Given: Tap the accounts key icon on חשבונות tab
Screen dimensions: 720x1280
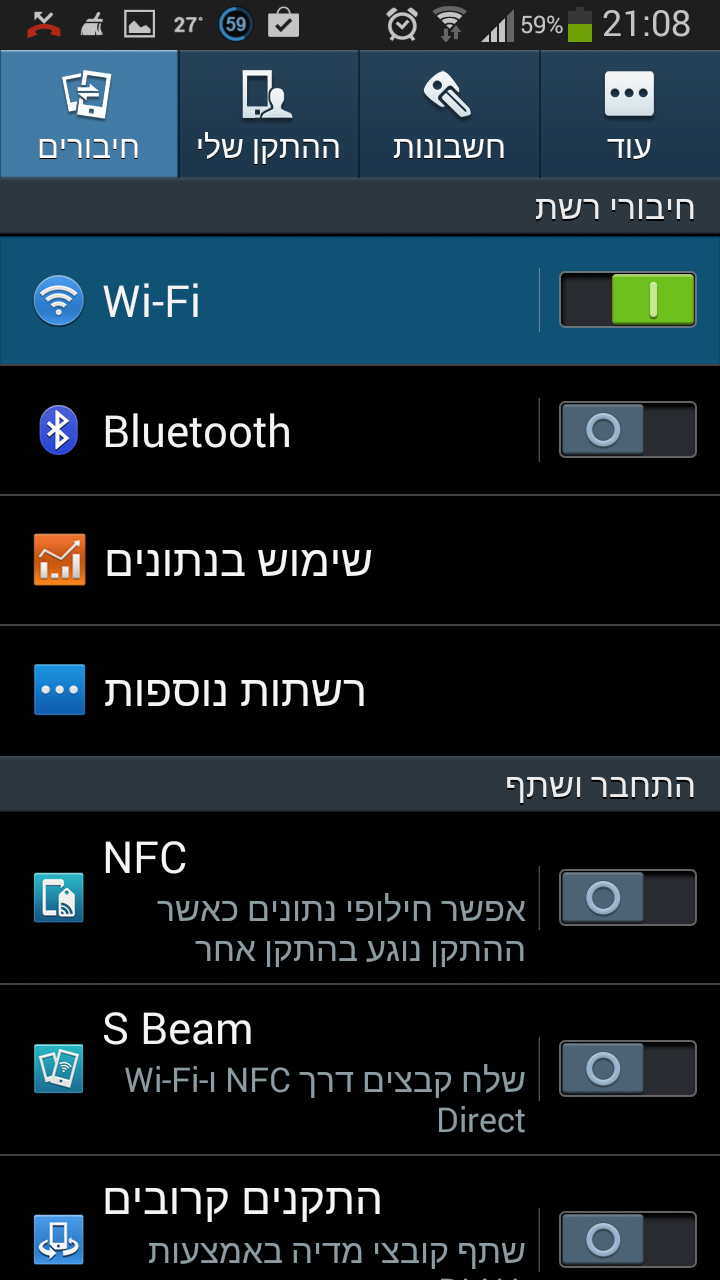Looking at the screenshot, I should (448, 95).
